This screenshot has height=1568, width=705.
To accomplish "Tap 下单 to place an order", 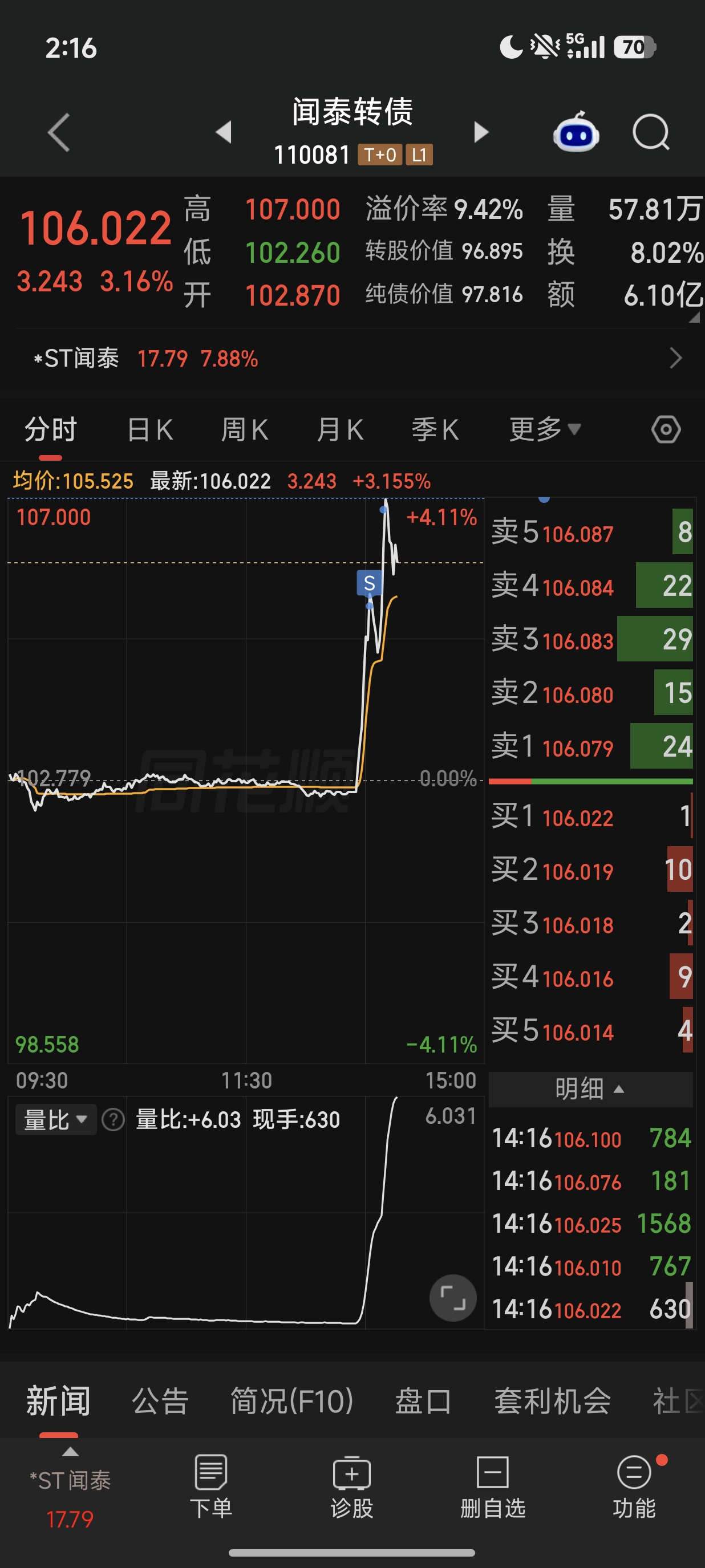I will (210, 1487).
